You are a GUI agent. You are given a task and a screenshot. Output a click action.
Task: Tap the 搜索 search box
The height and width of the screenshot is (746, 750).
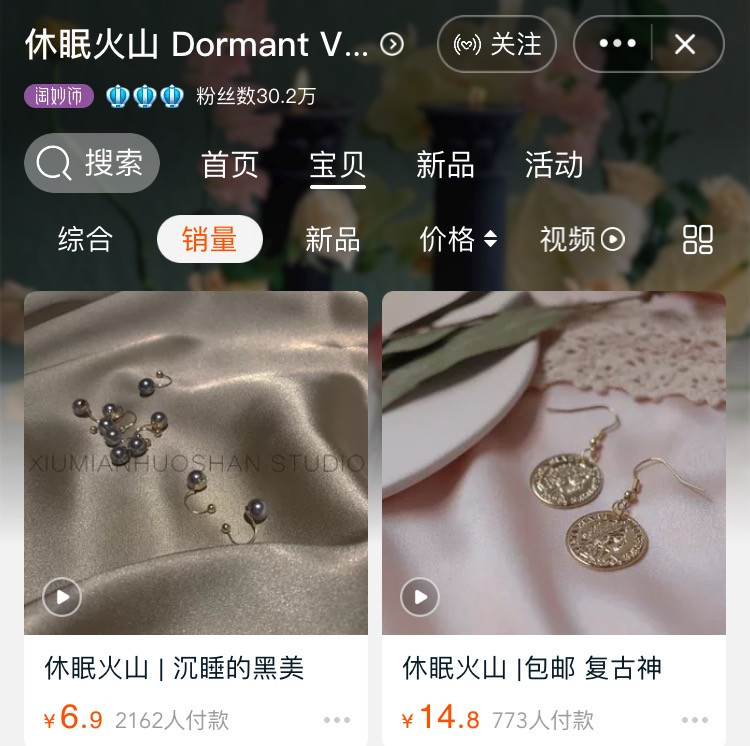coord(92,163)
